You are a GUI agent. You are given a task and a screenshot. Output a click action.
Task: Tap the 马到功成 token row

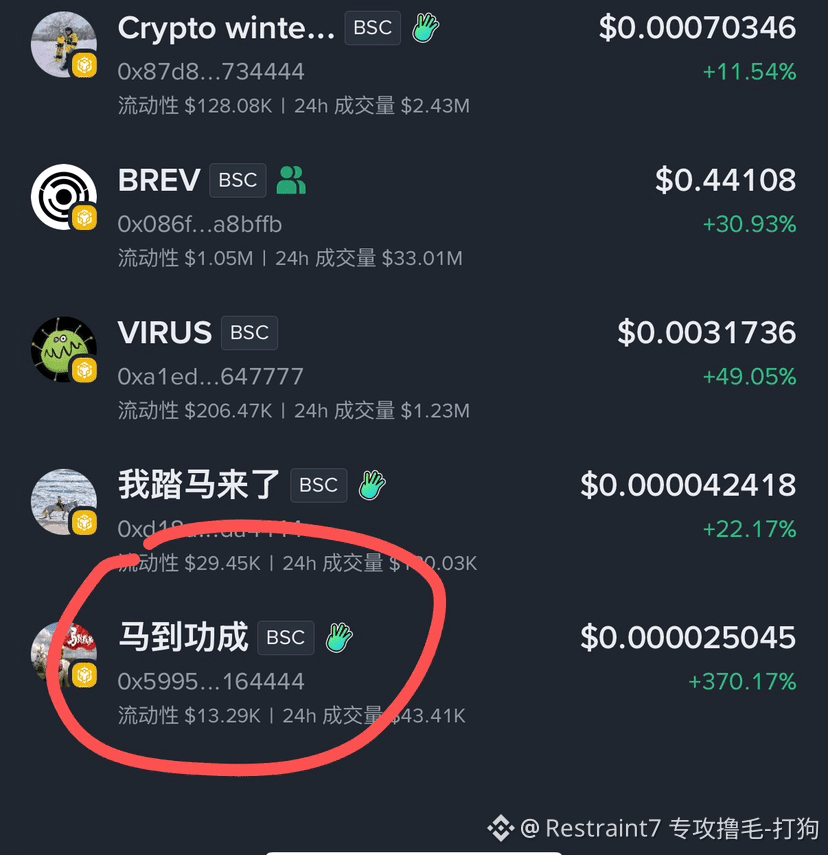(x=183, y=637)
